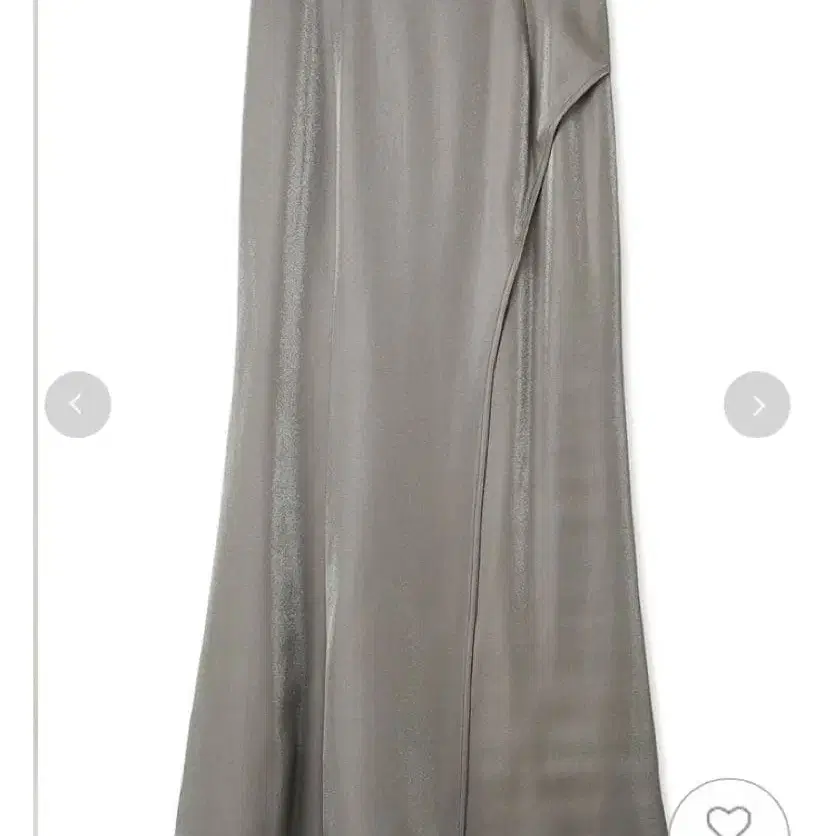Show the next product image
This screenshot has height=836, width=836.
coord(757,405)
